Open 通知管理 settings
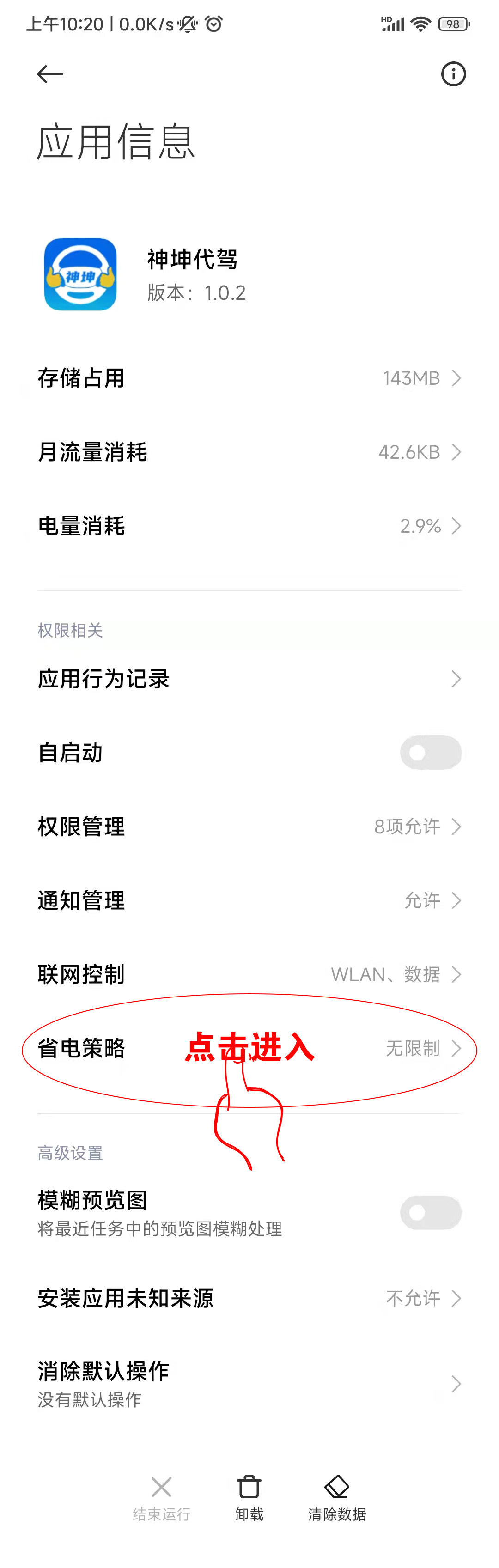The width and height of the screenshot is (499, 1568). coord(249,900)
